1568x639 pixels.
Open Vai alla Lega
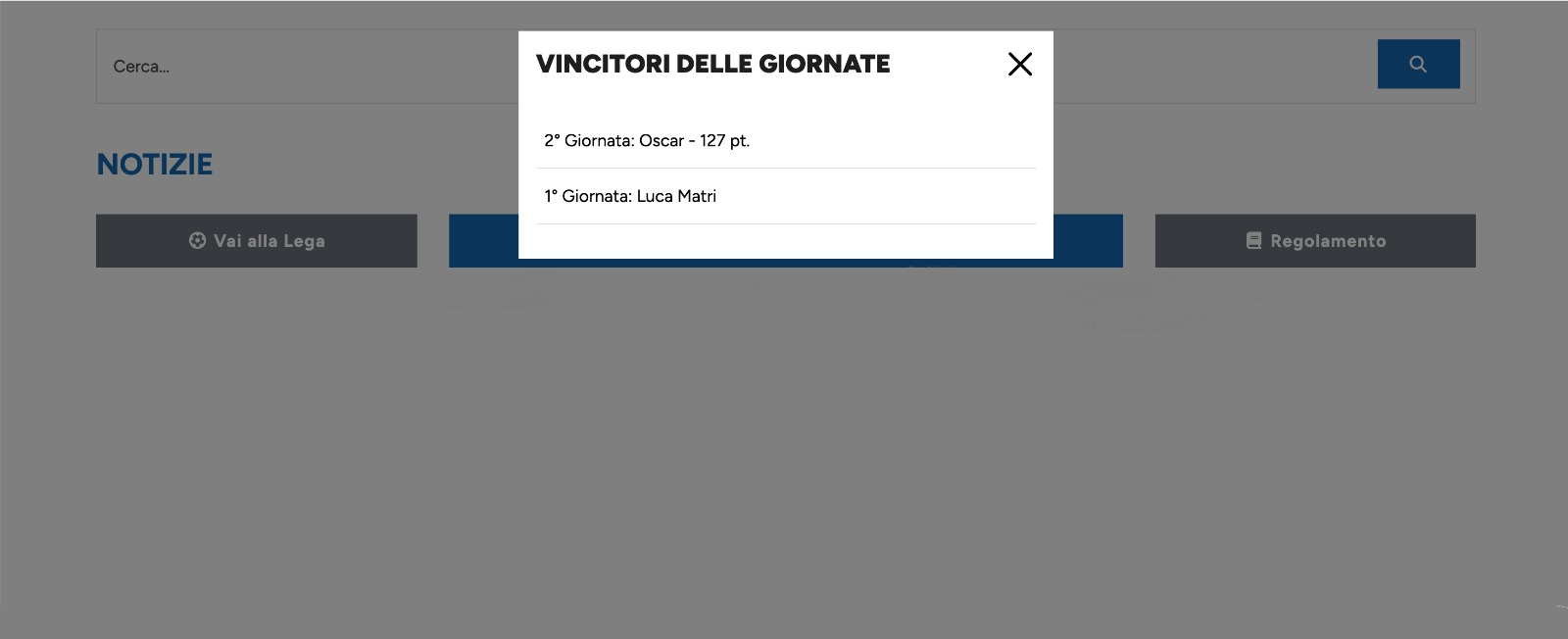(x=257, y=241)
